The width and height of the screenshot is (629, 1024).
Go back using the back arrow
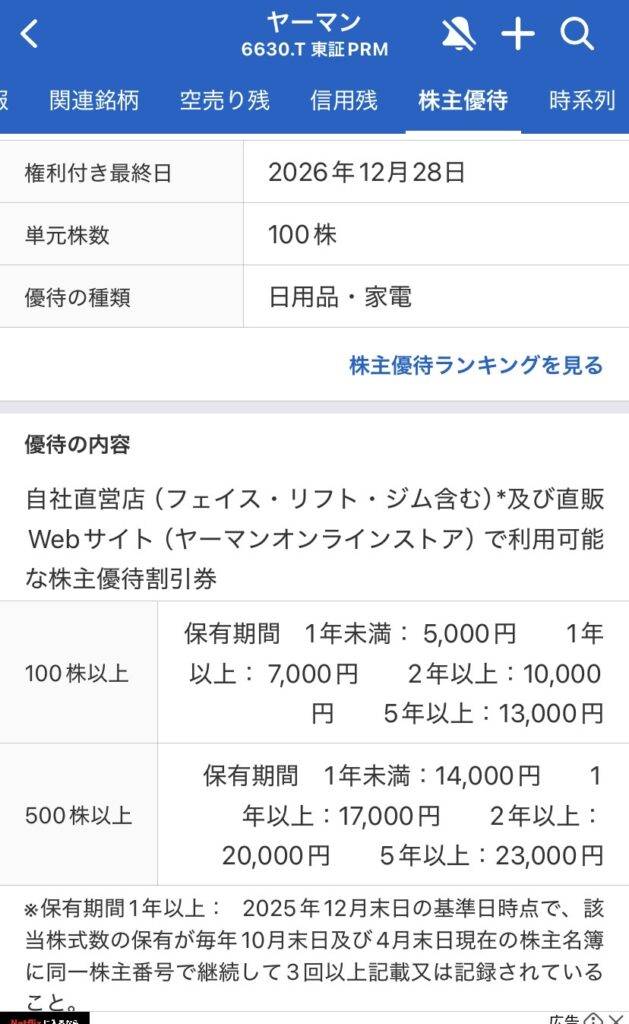[29, 34]
